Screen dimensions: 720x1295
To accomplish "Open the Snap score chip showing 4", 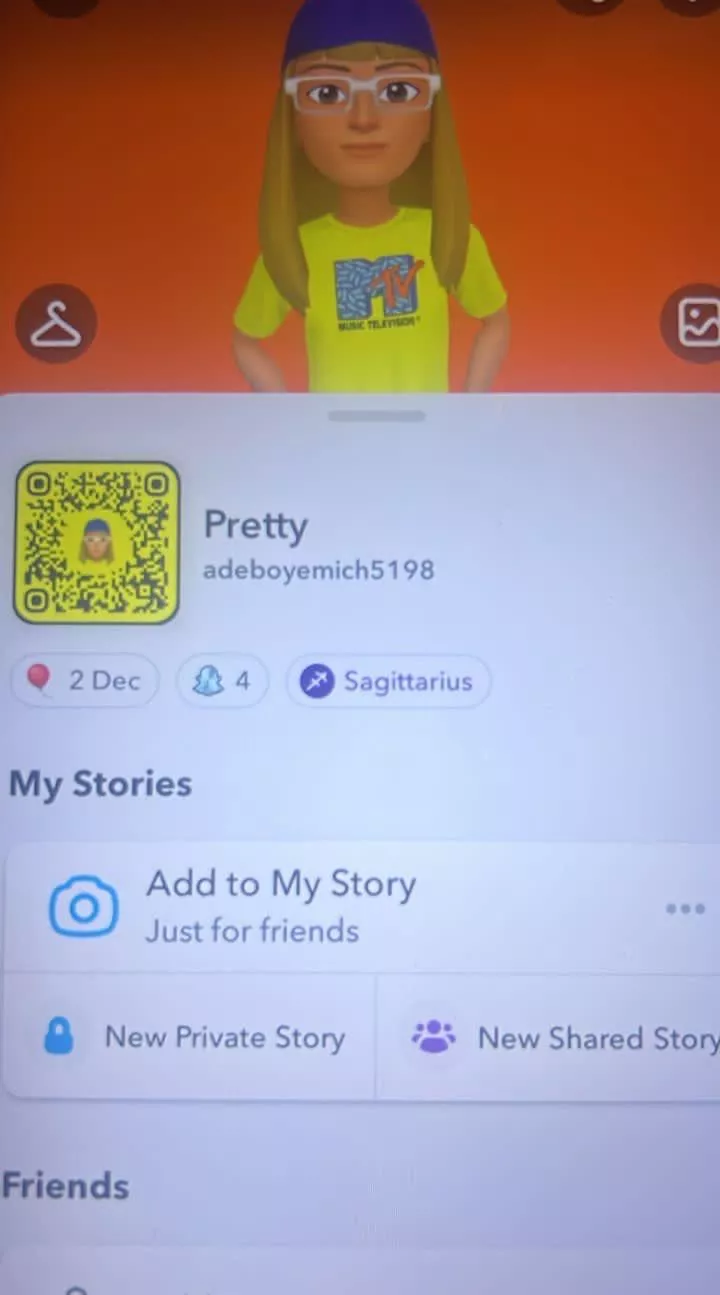I will click(x=222, y=681).
